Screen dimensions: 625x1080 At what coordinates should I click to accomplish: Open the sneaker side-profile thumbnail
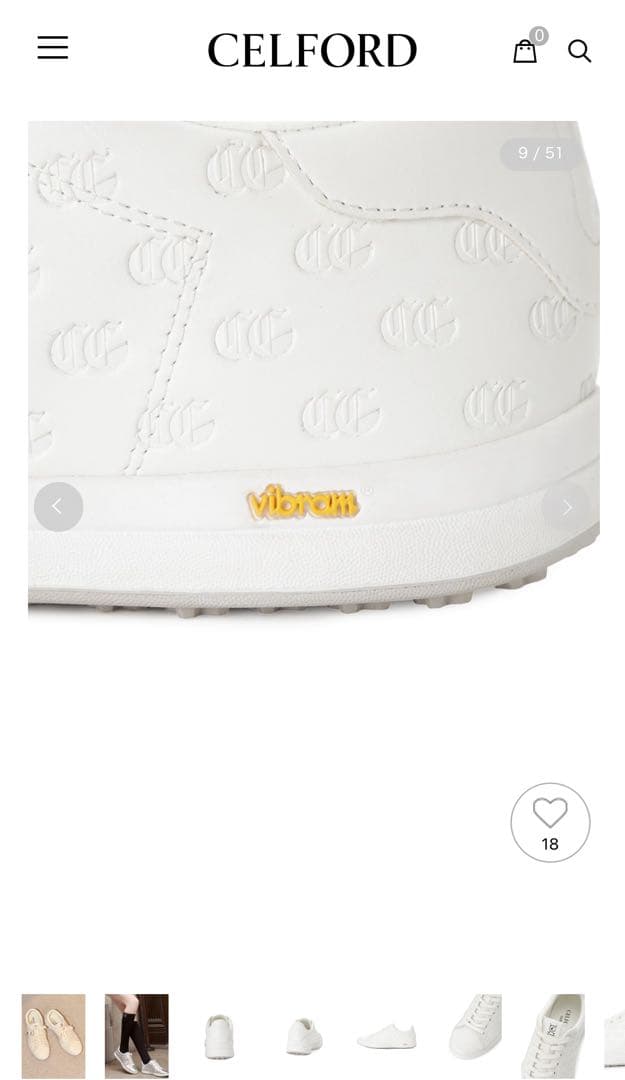[x=386, y=1036]
